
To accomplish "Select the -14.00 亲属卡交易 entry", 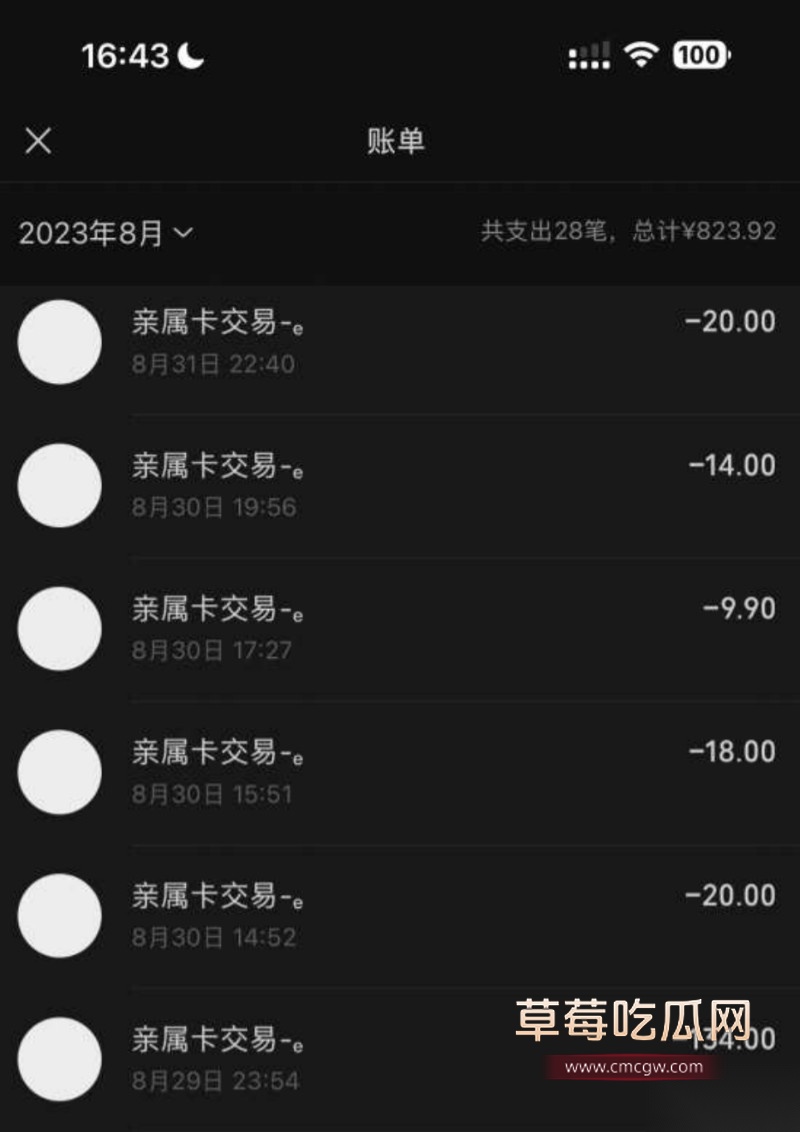I will tap(400, 486).
